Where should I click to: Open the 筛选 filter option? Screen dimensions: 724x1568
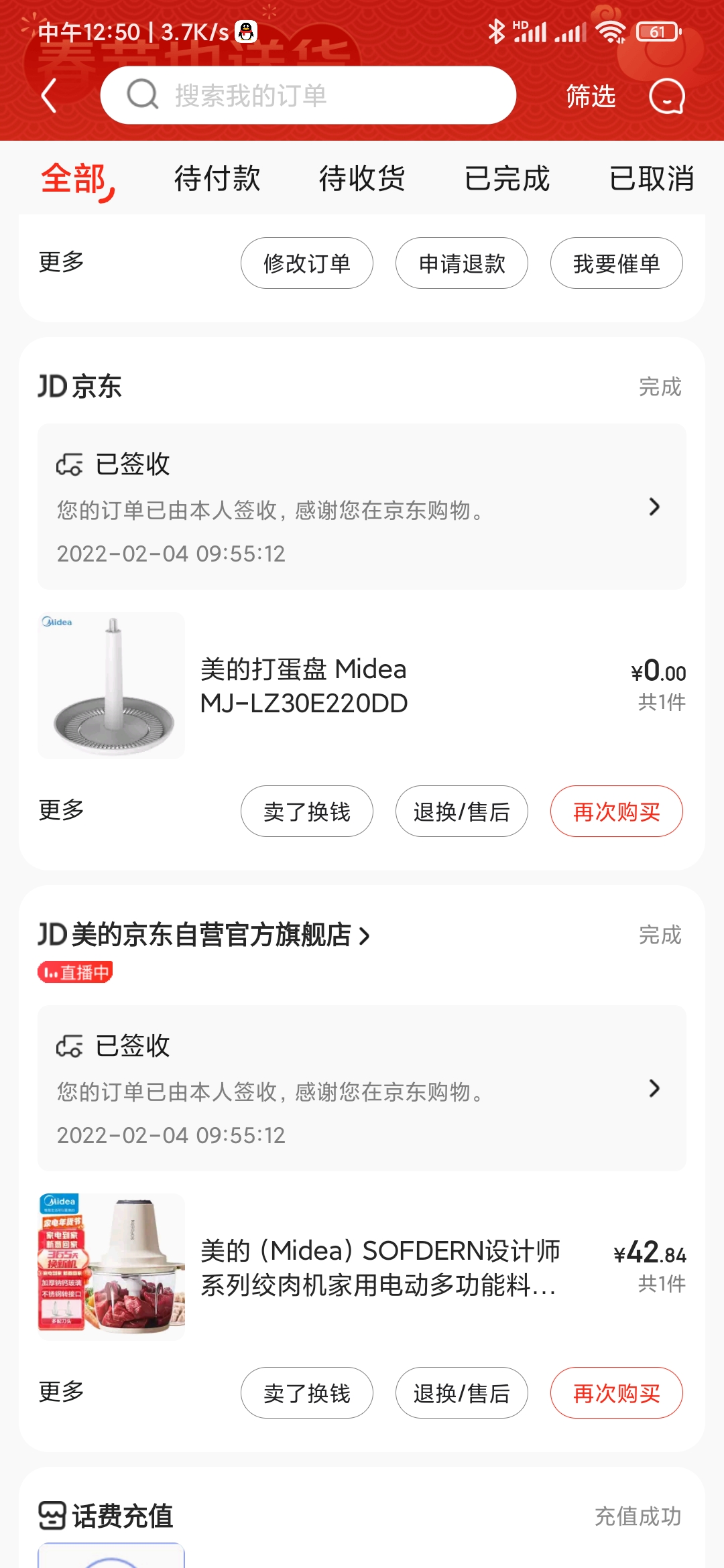coord(591,96)
